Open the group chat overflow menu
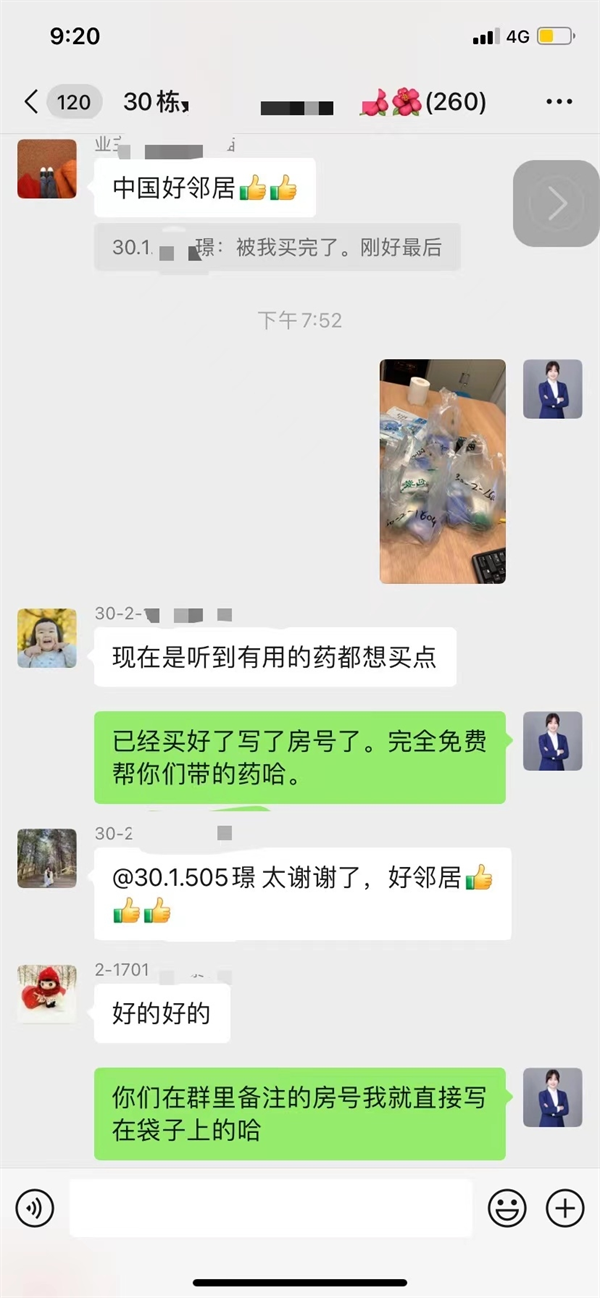The width and height of the screenshot is (600, 1298). pos(559,101)
